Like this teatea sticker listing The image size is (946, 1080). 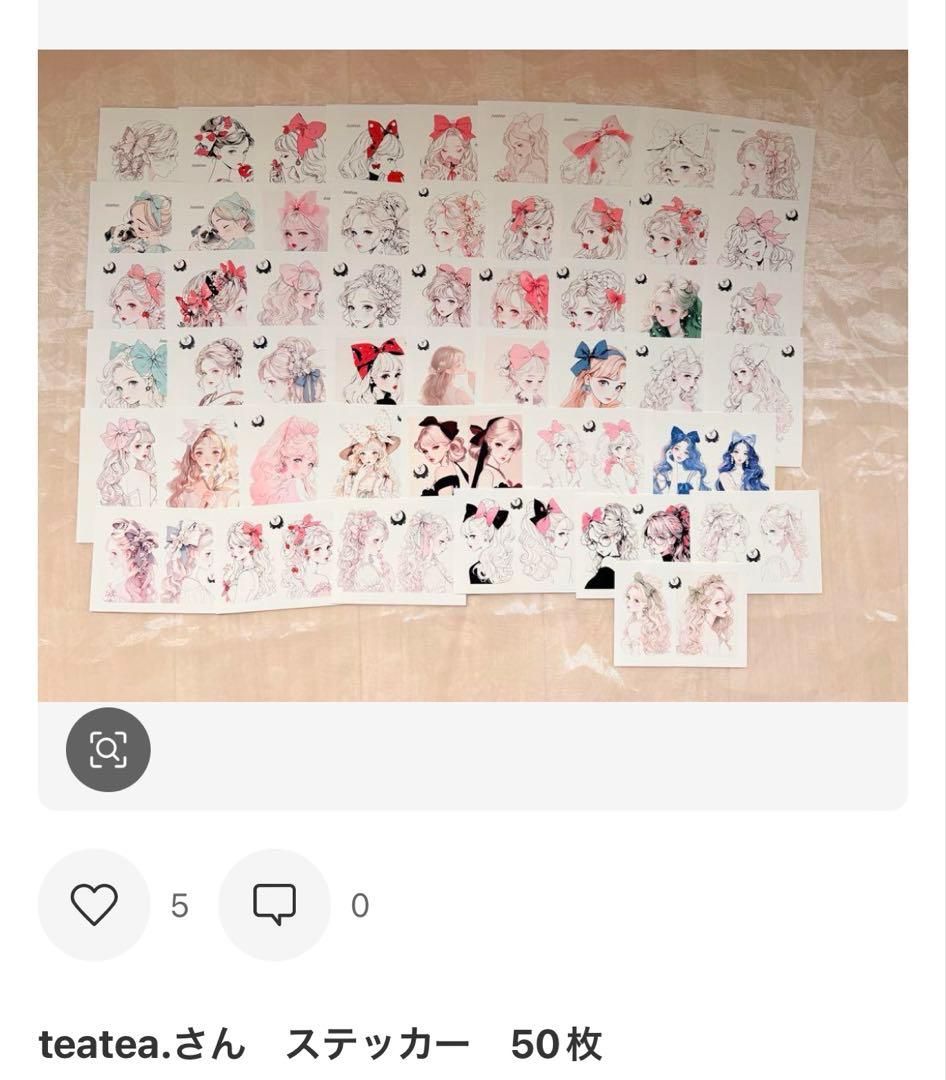[94, 905]
